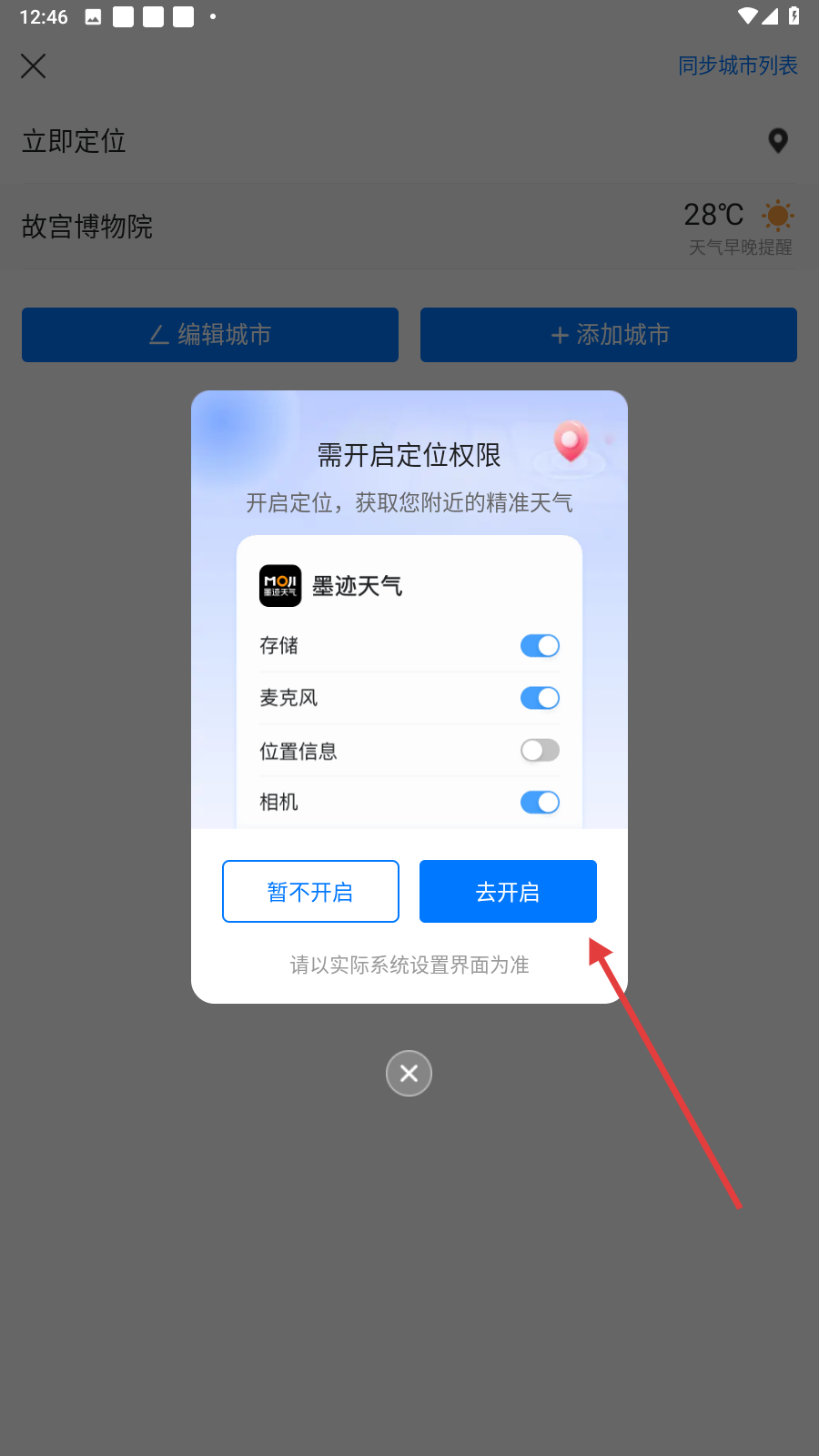
Task: Choose 暂不开启 to skip for now
Action: pos(310,891)
